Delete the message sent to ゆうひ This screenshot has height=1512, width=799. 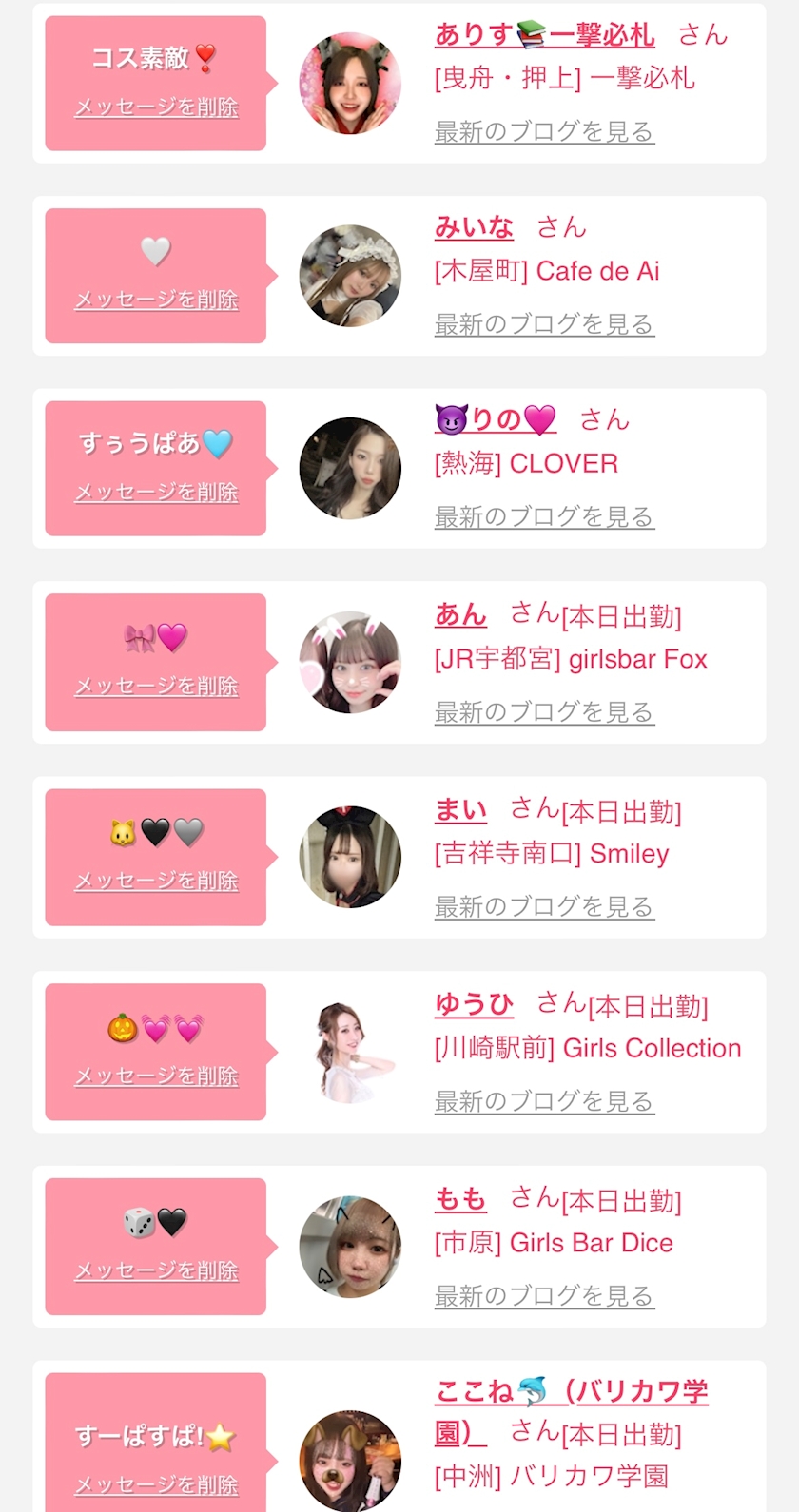pyautogui.click(x=156, y=1076)
